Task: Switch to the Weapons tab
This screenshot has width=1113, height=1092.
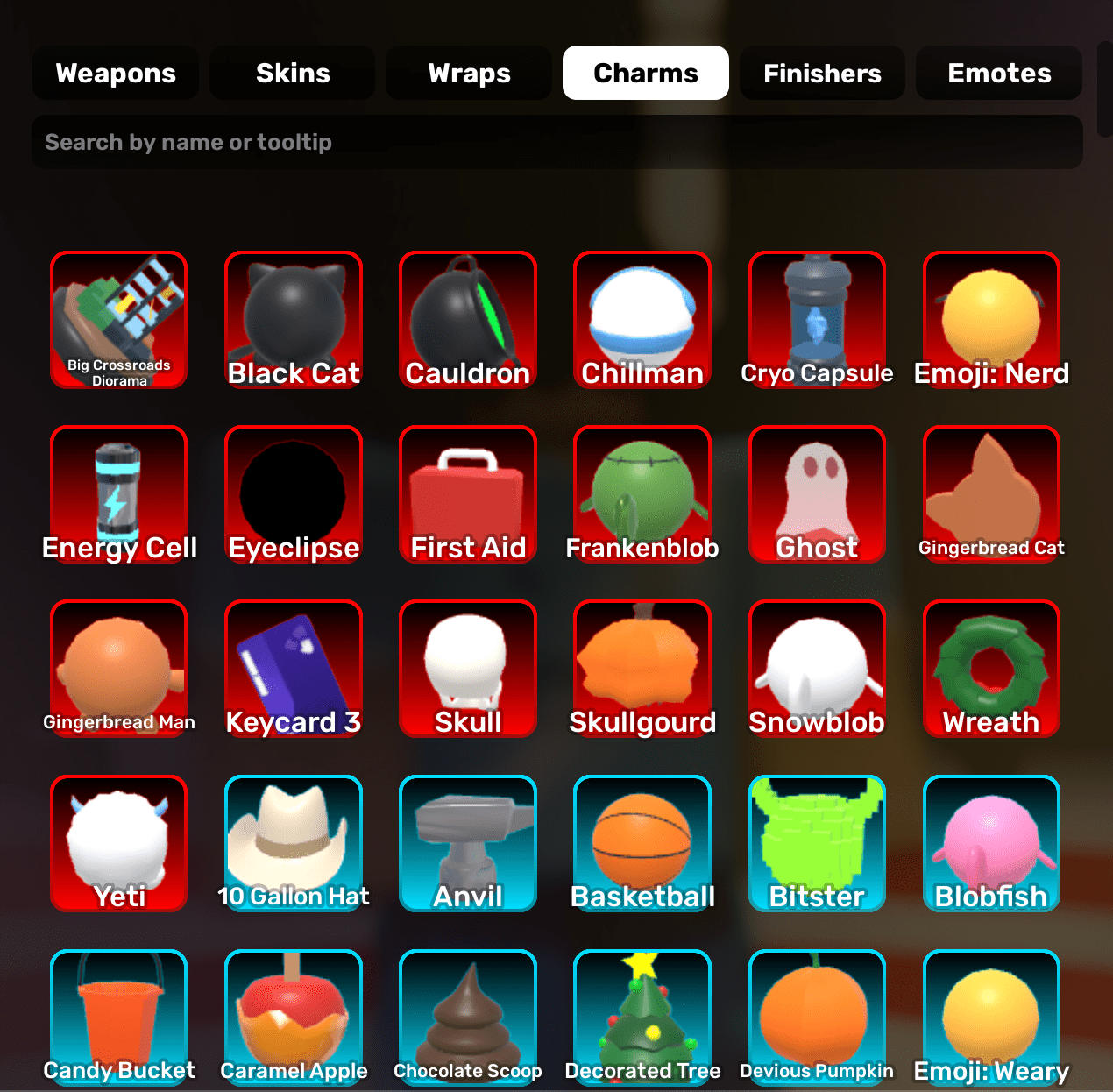Action: click(x=116, y=73)
